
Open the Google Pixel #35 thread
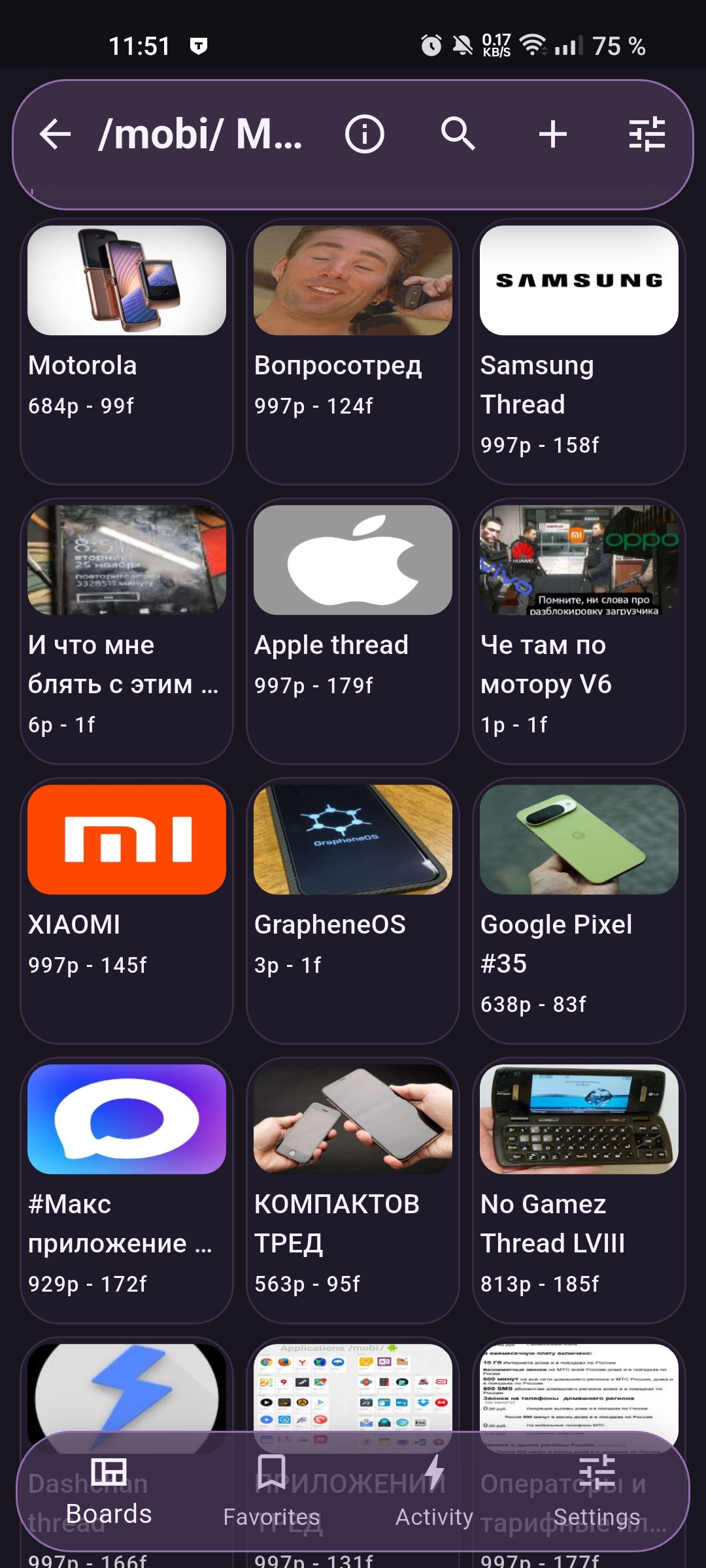click(x=579, y=911)
